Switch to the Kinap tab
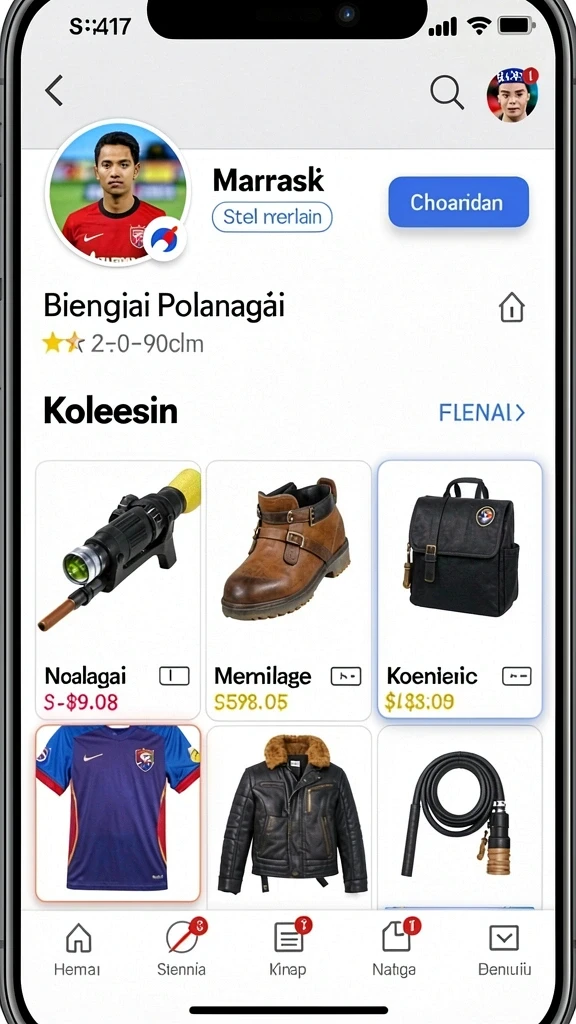 [288, 950]
